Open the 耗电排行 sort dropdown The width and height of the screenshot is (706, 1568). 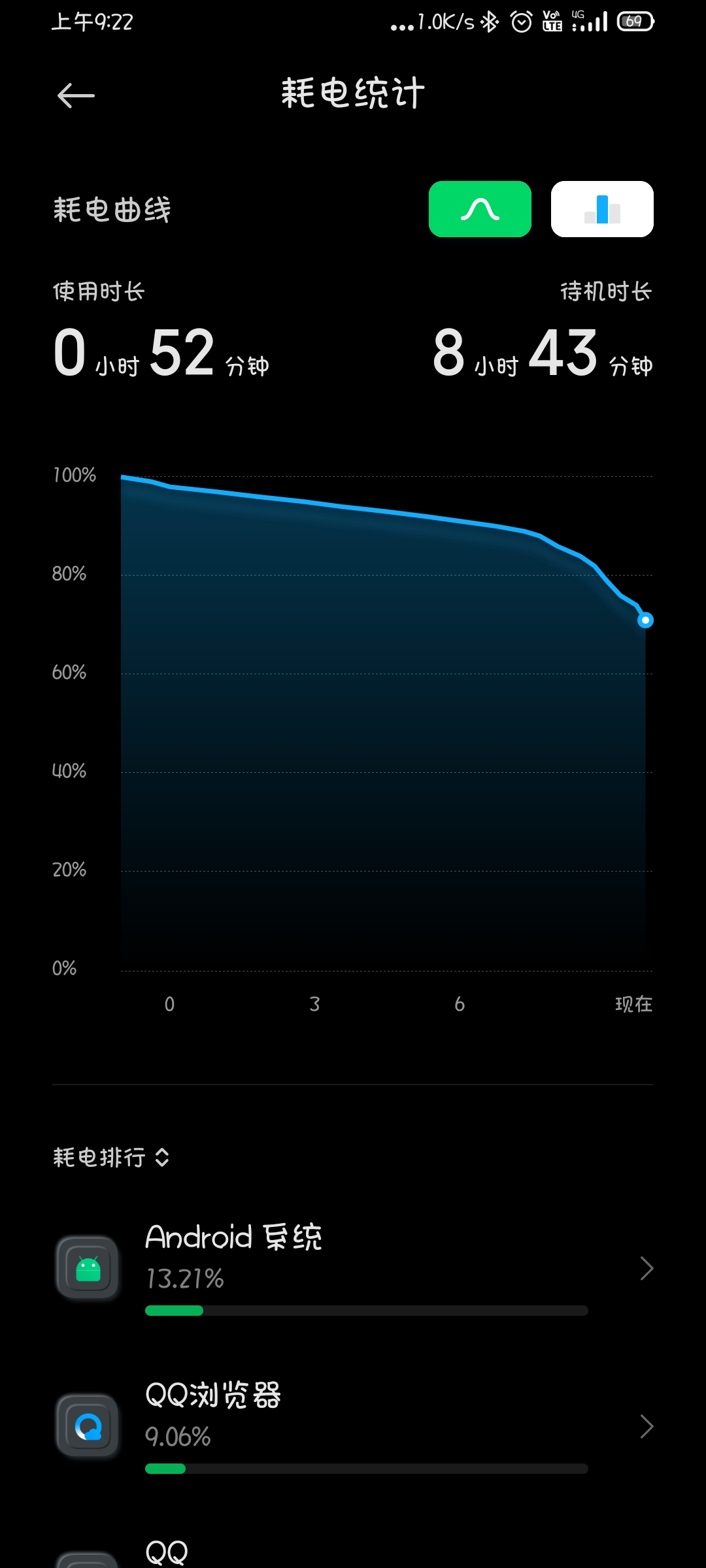pos(112,1158)
